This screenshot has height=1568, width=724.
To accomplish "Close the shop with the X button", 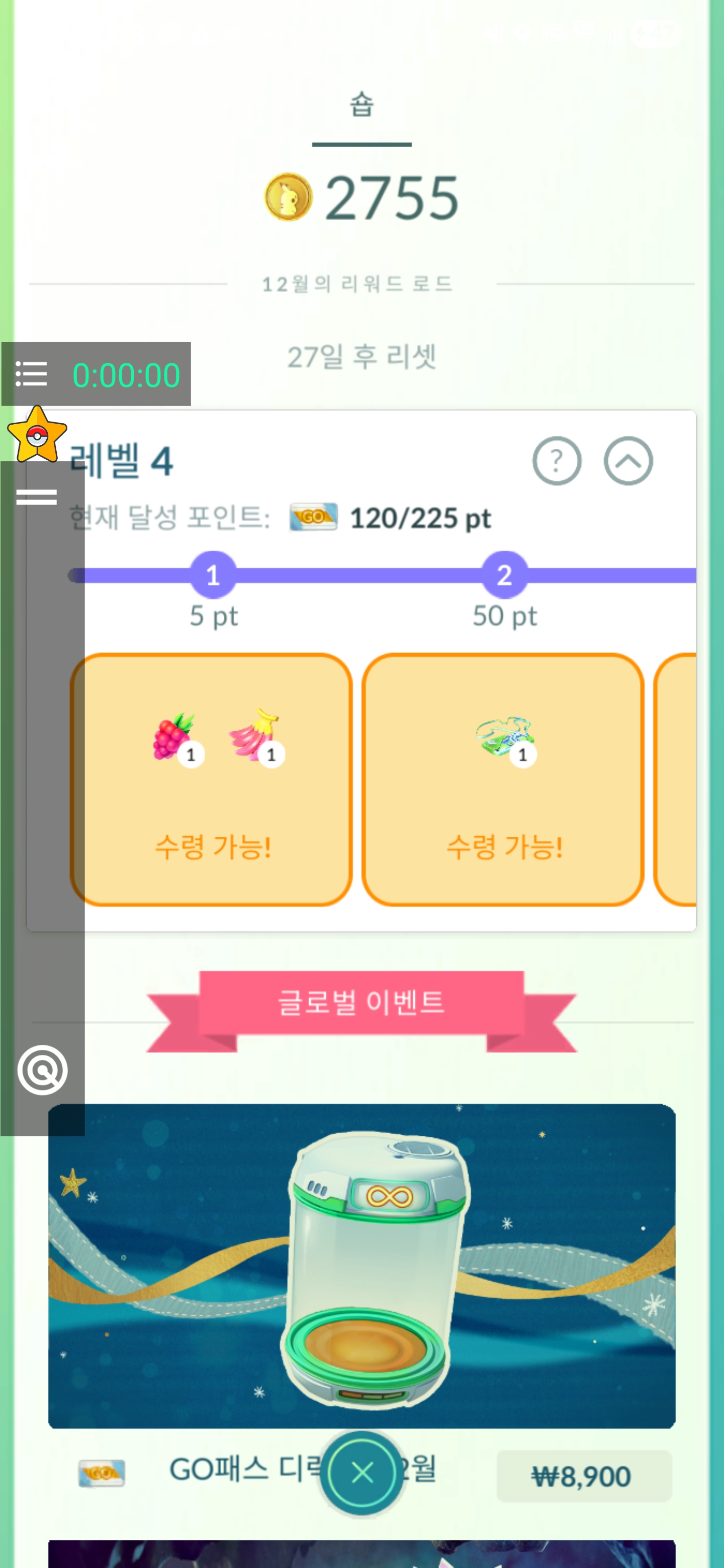I will pos(363,1473).
